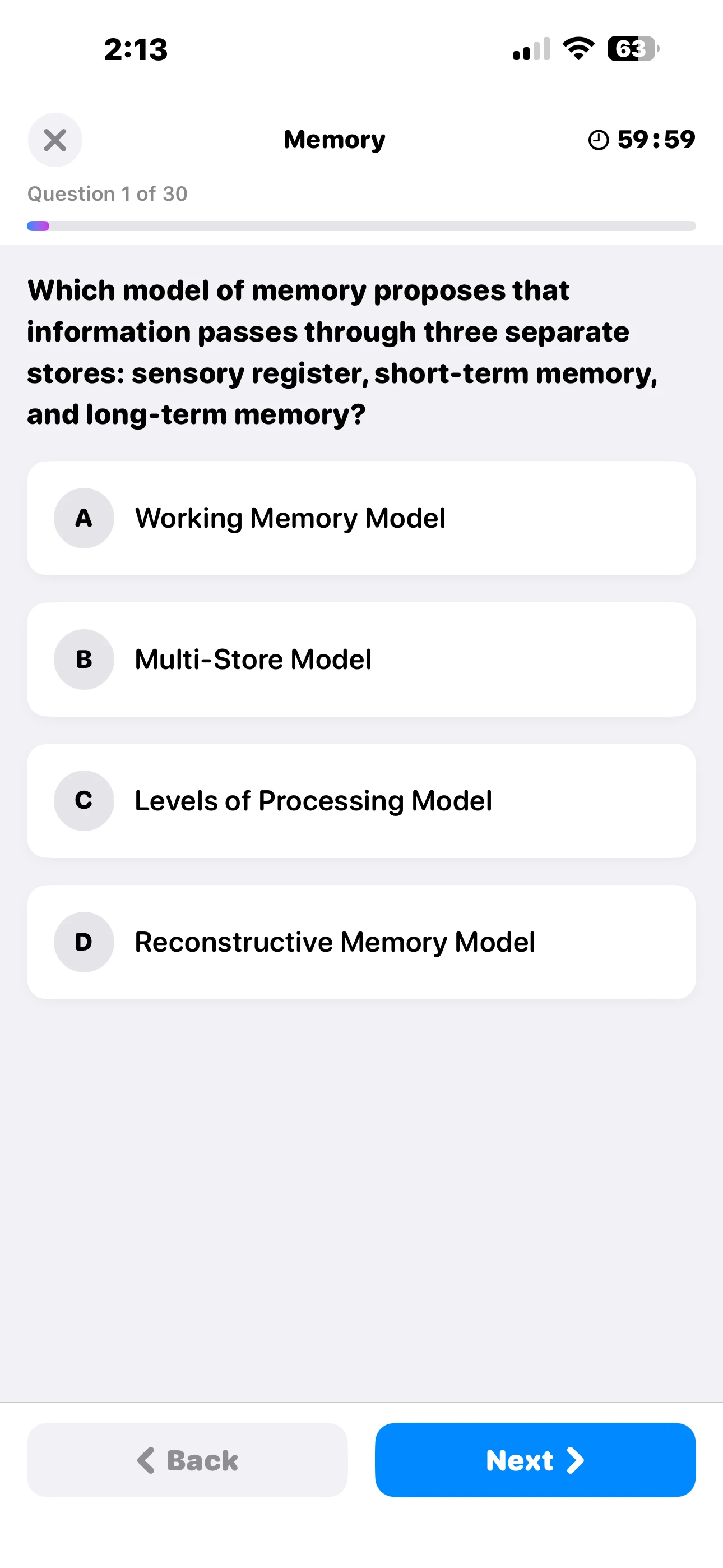Go back using the Back button
The height and width of the screenshot is (1568, 723).
186,1460
